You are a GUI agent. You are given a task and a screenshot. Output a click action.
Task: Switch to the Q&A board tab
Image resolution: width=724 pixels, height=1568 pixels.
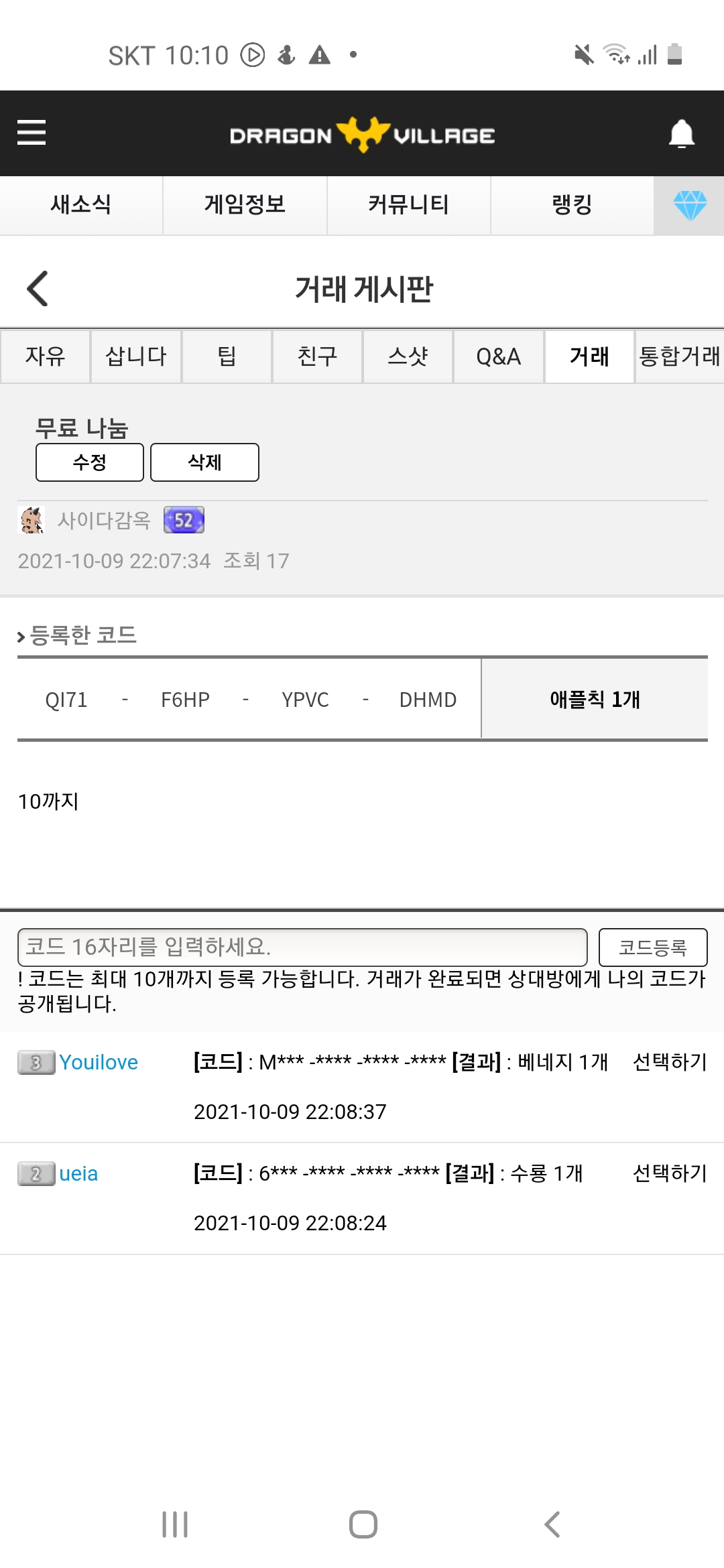coord(498,356)
